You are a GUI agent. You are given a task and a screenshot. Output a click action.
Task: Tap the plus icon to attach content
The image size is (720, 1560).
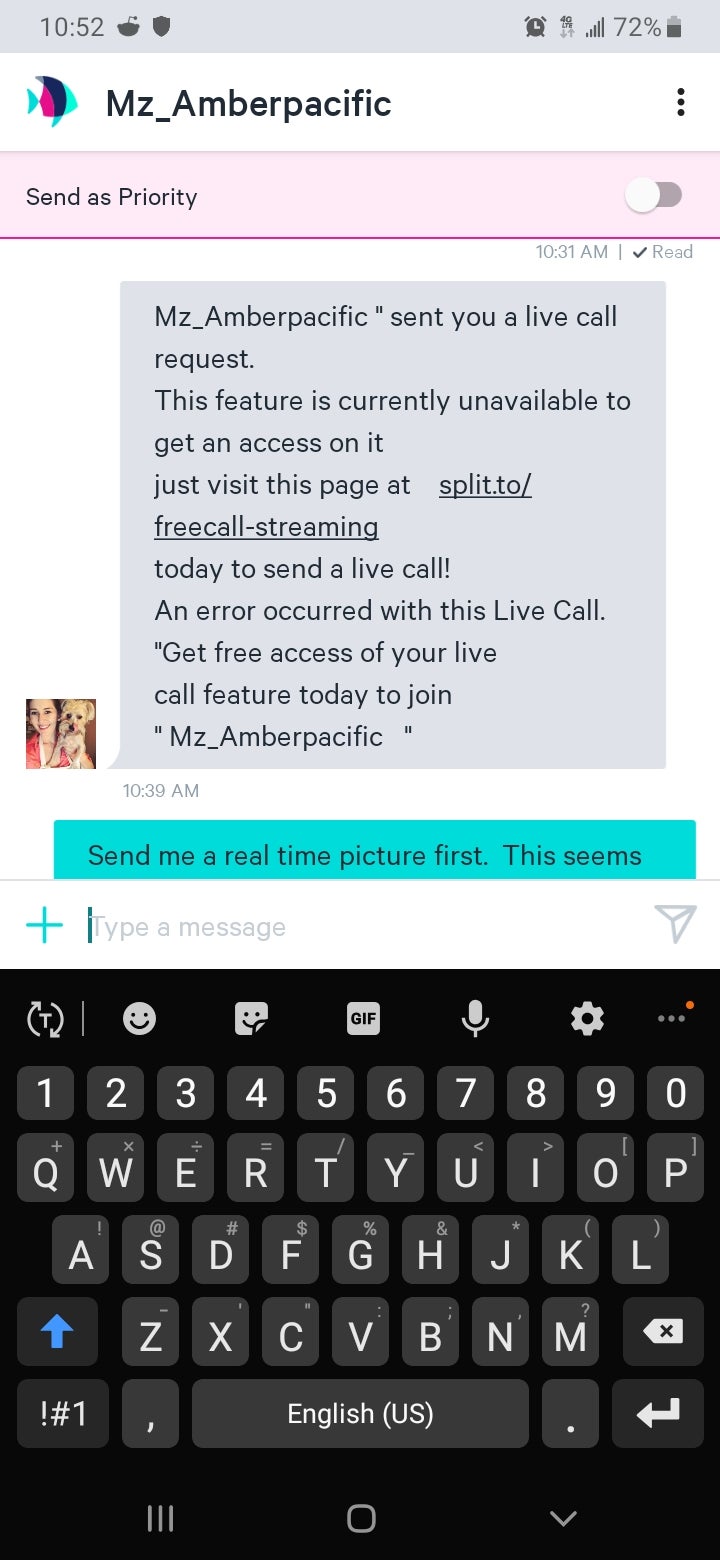click(x=44, y=926)
